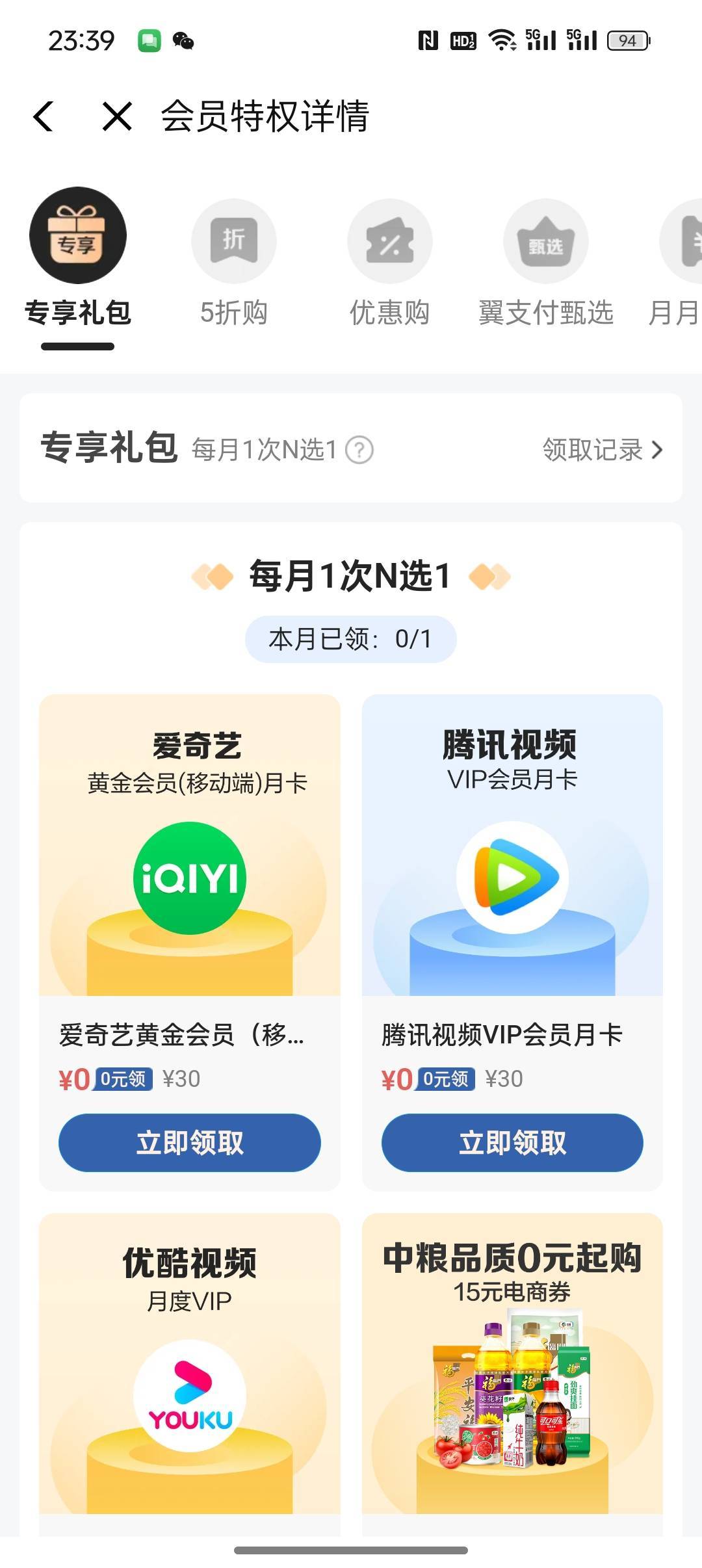Open 领取记录 claim history

(x=602, y=450)
